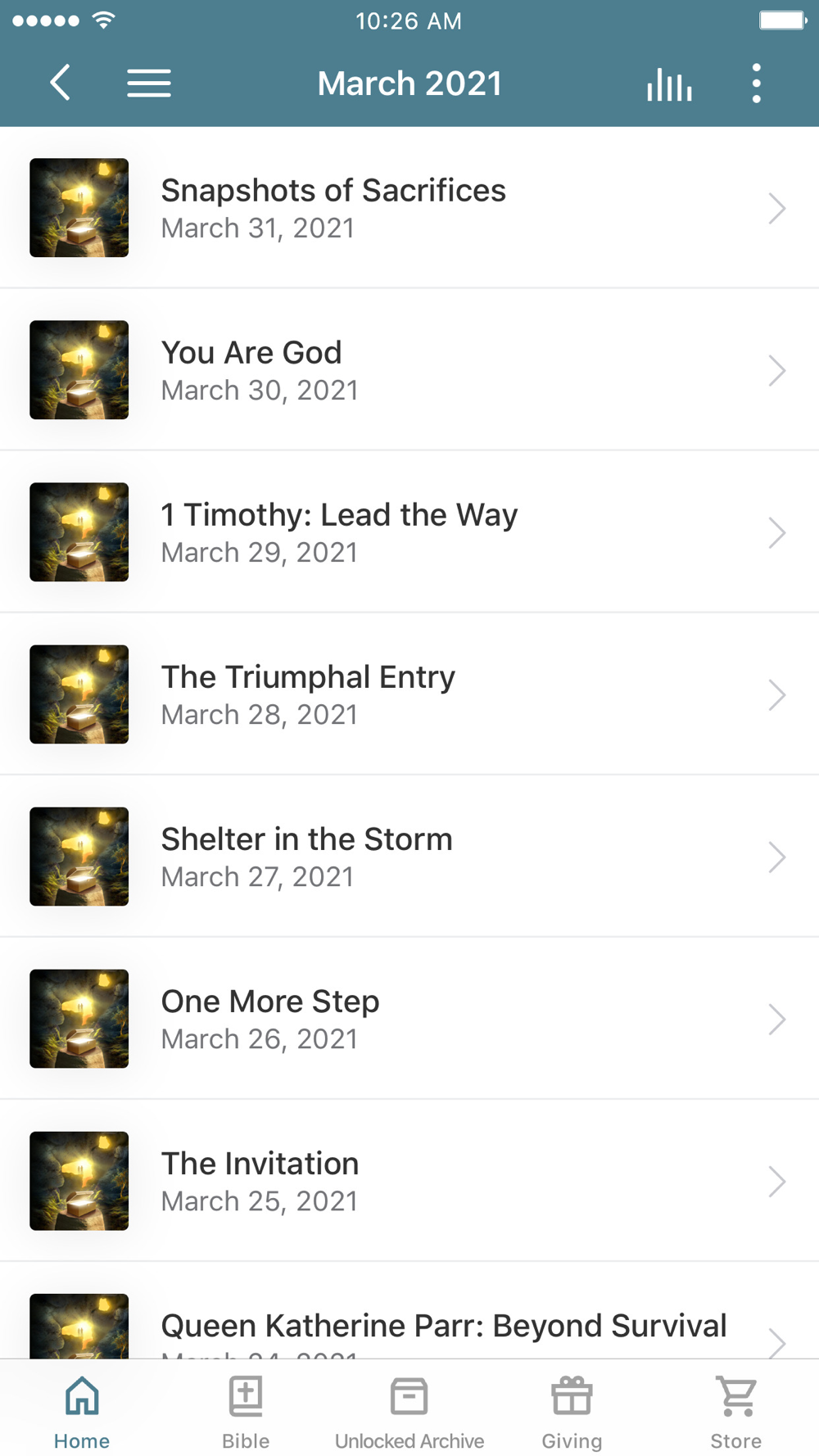View The Triumphal Entry
The width and height of the screenshot is (819, 1456).
[409, 694]
